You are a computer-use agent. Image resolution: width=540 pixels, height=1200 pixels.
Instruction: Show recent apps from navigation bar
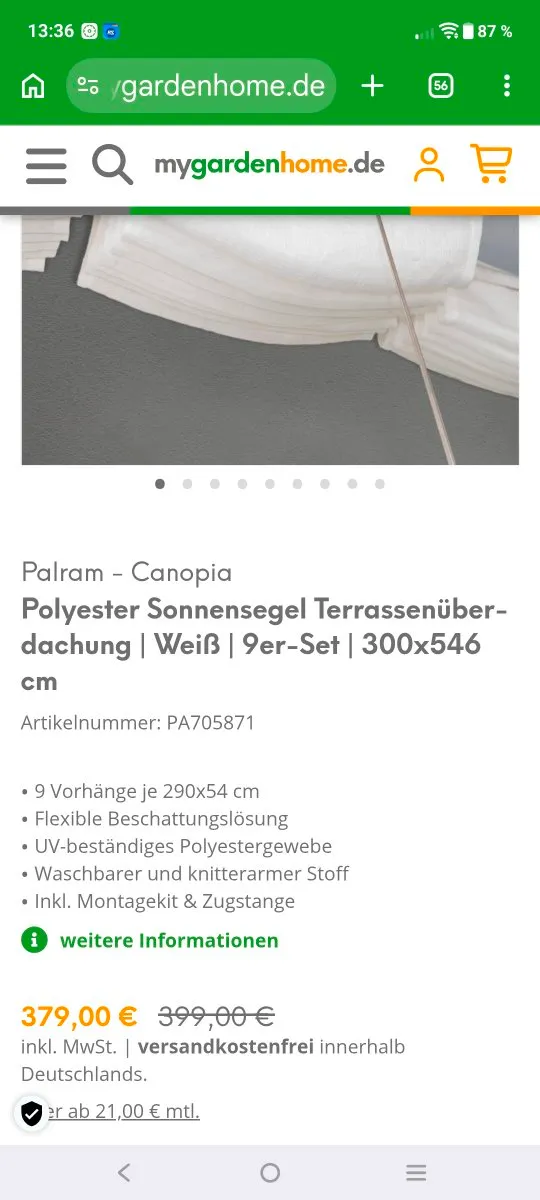(416, 1173)
